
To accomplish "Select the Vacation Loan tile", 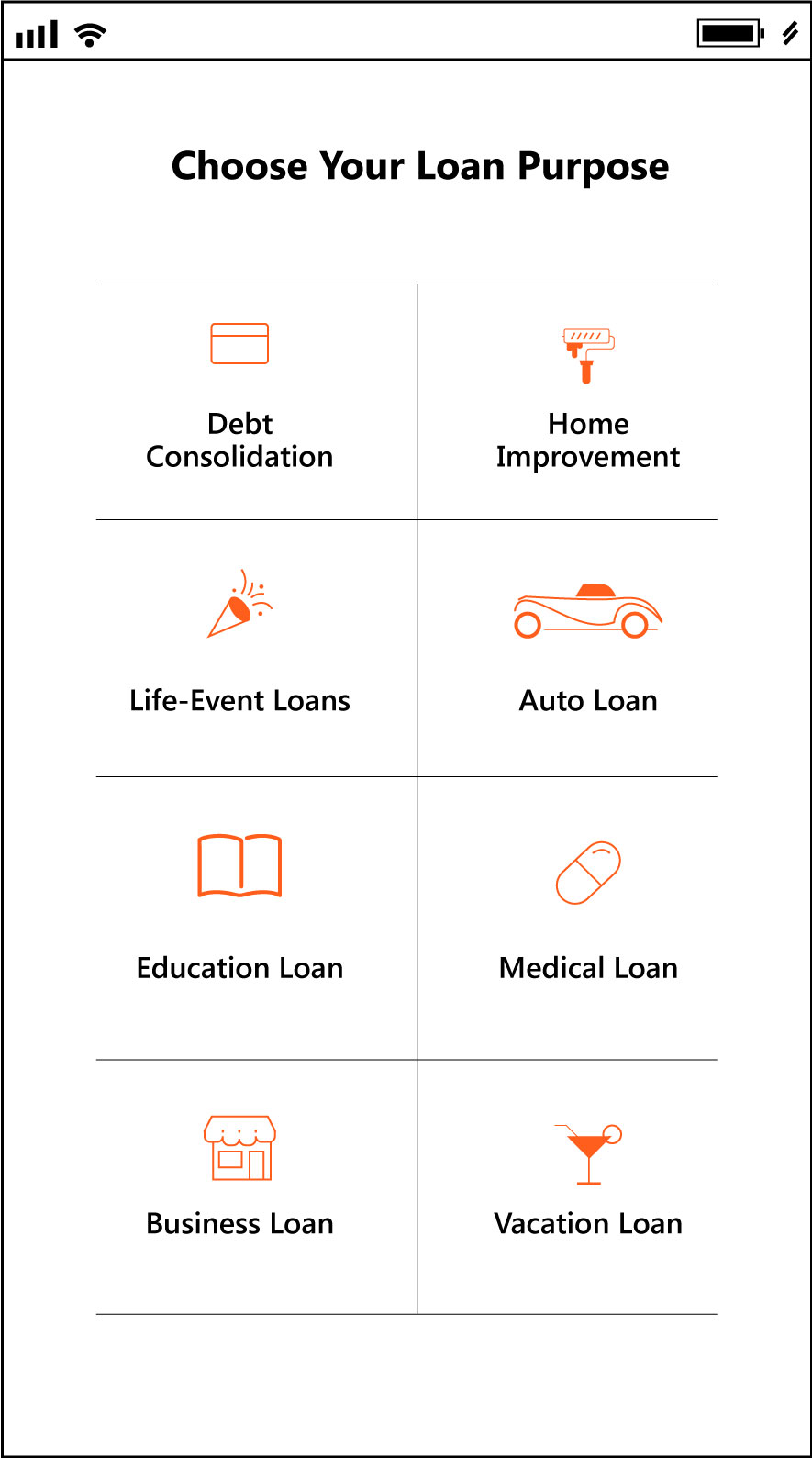I will pyautogui.click(x=568, y=1187).
